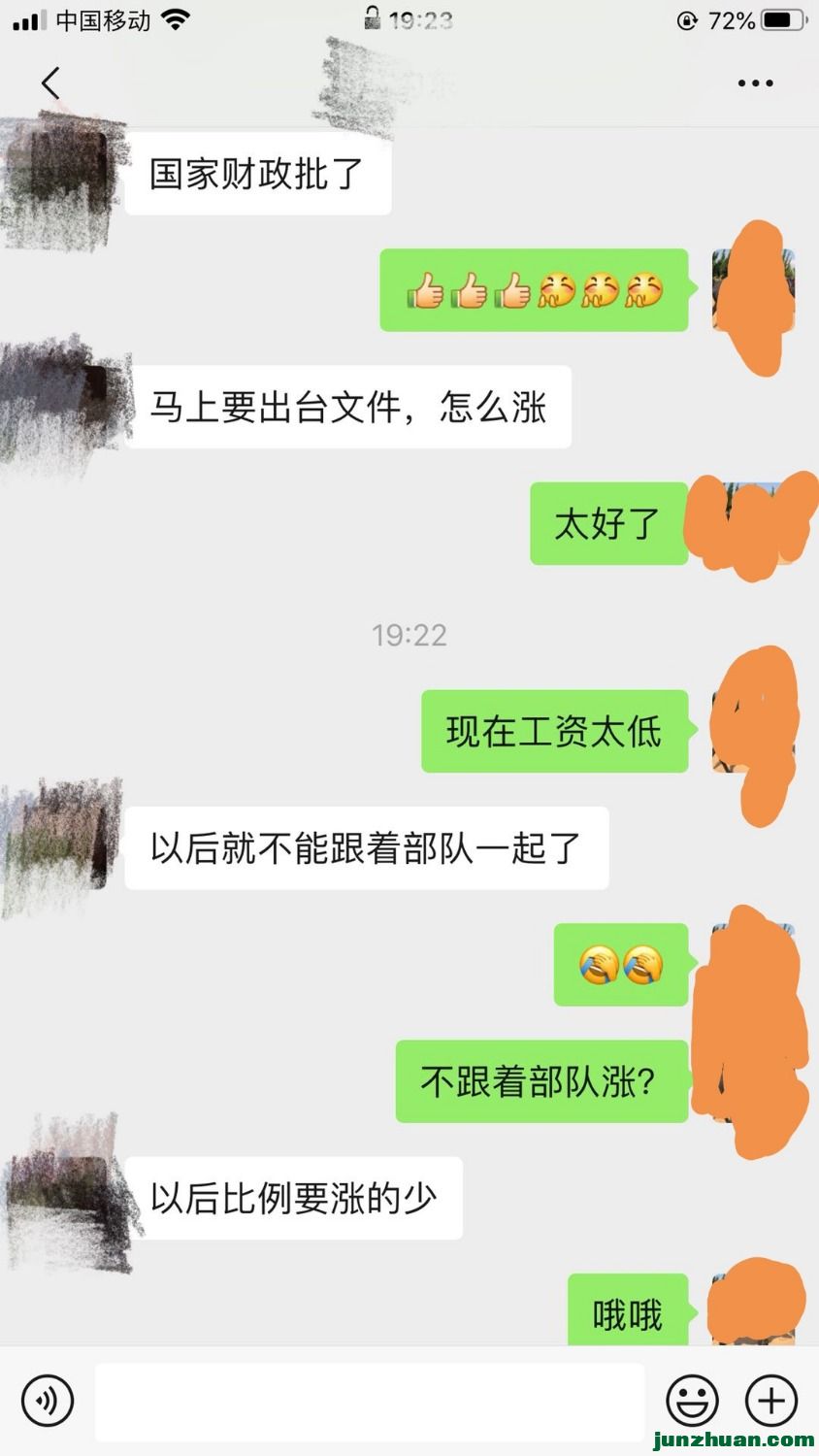This screenshot has height=1456, width=819.
Task: Go back from this chat
Action: tap(50, 83)
